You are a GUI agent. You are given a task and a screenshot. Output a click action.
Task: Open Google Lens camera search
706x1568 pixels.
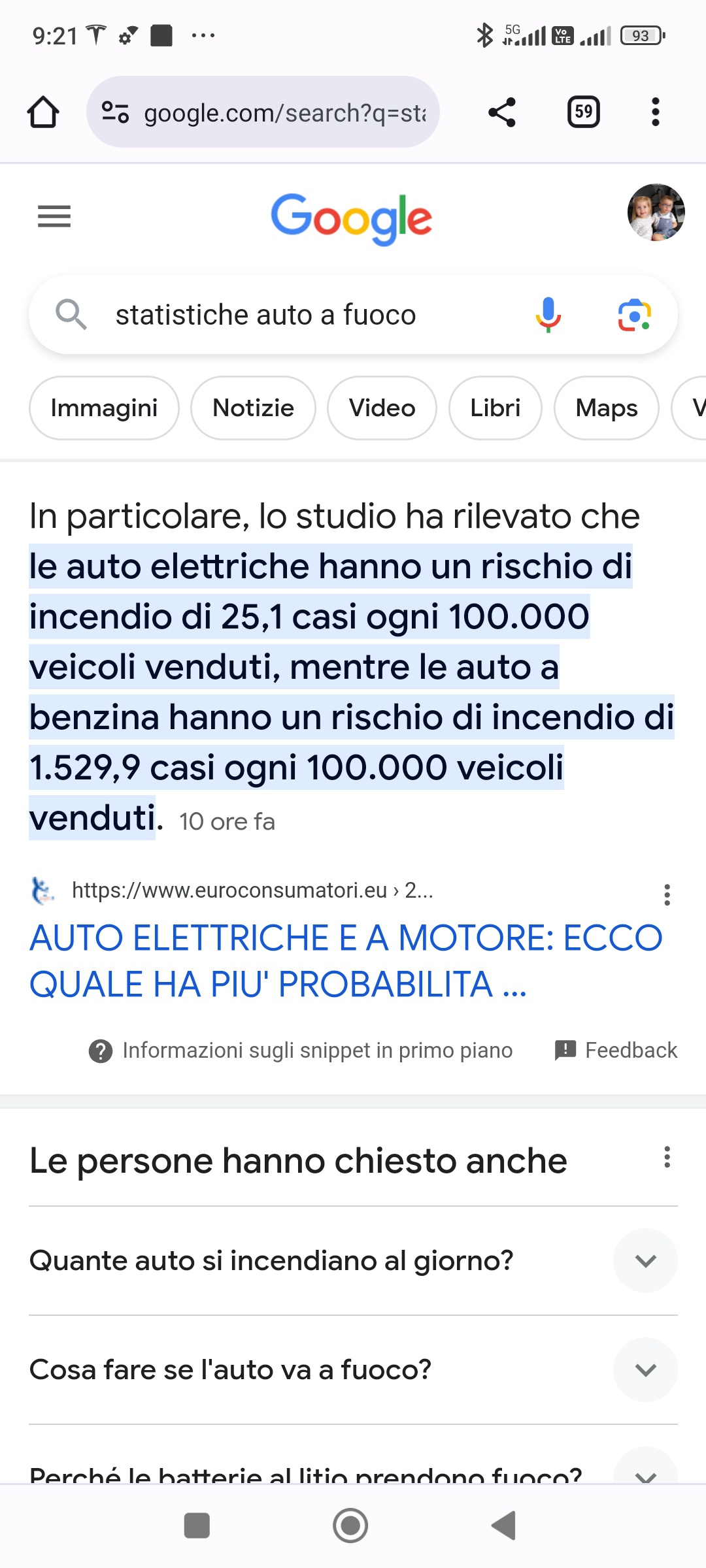pos(634,315)
